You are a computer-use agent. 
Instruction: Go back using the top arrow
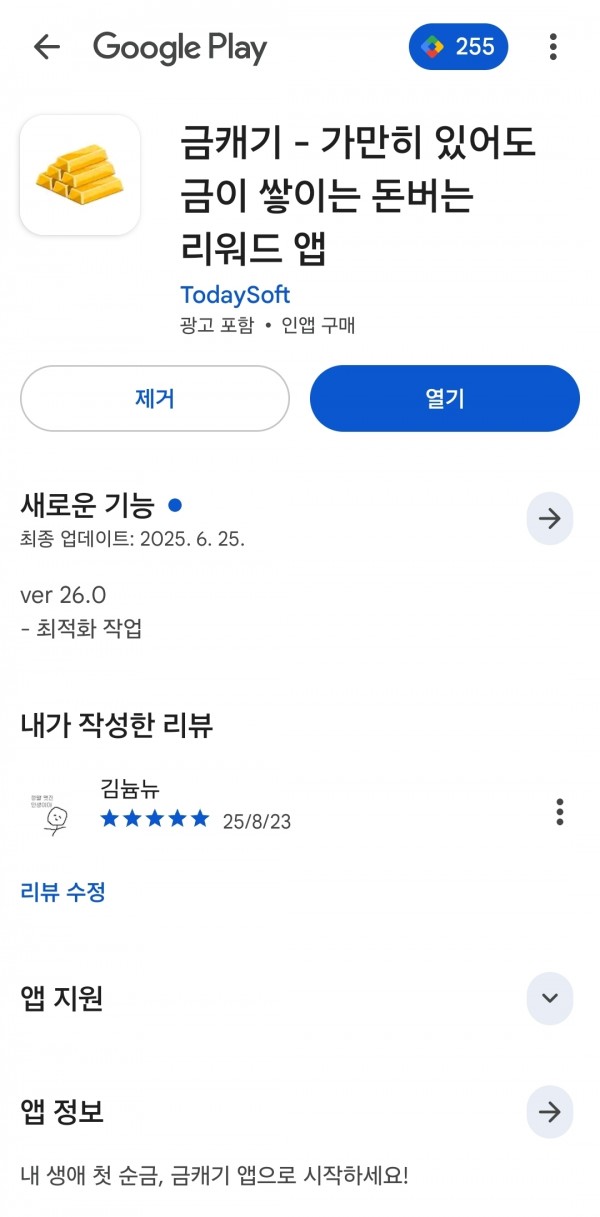[47, 47]
